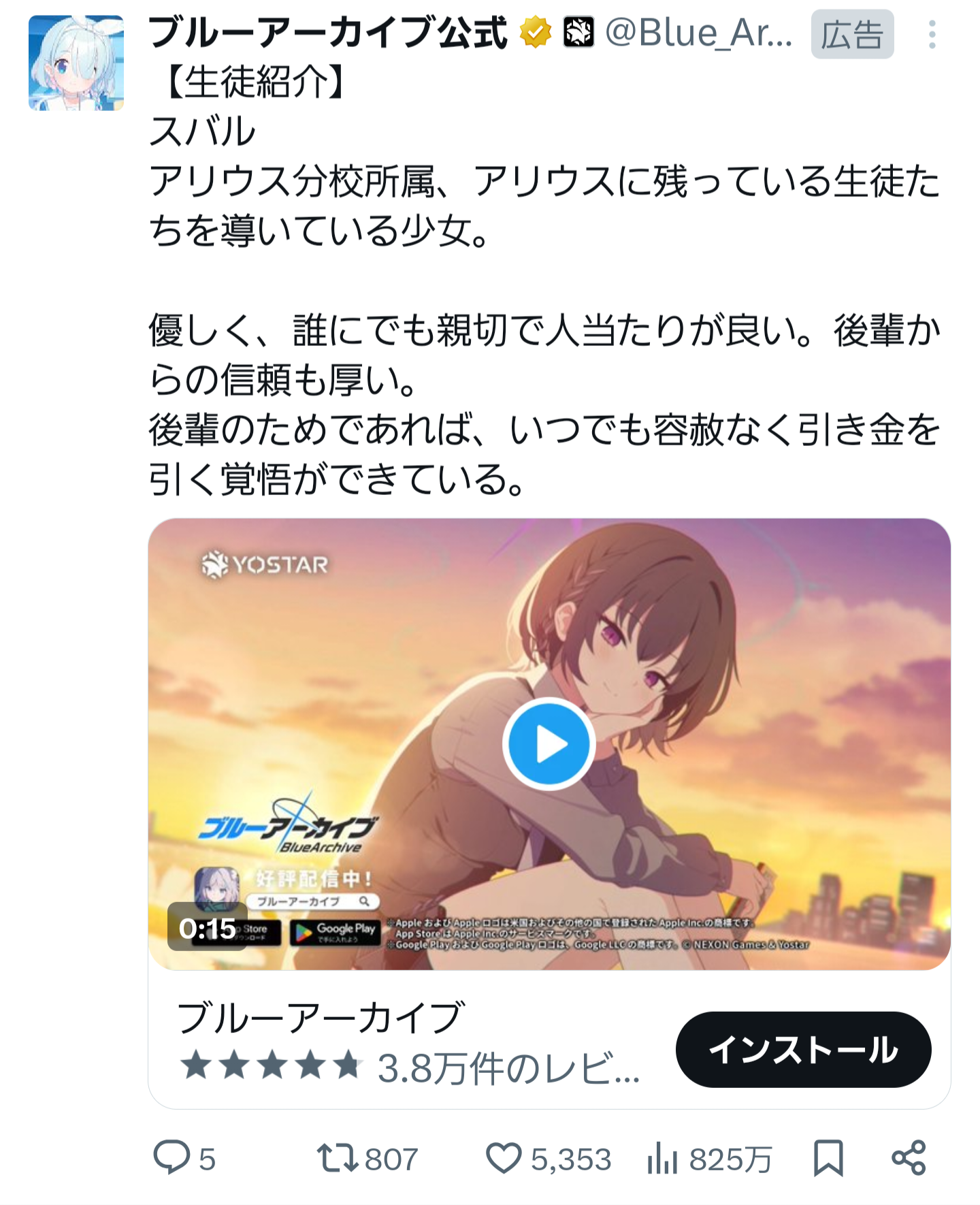Reply to the ブルーアーカイブ公式 post
The width and height of the screenshot is (980, 1205).
171,1158
